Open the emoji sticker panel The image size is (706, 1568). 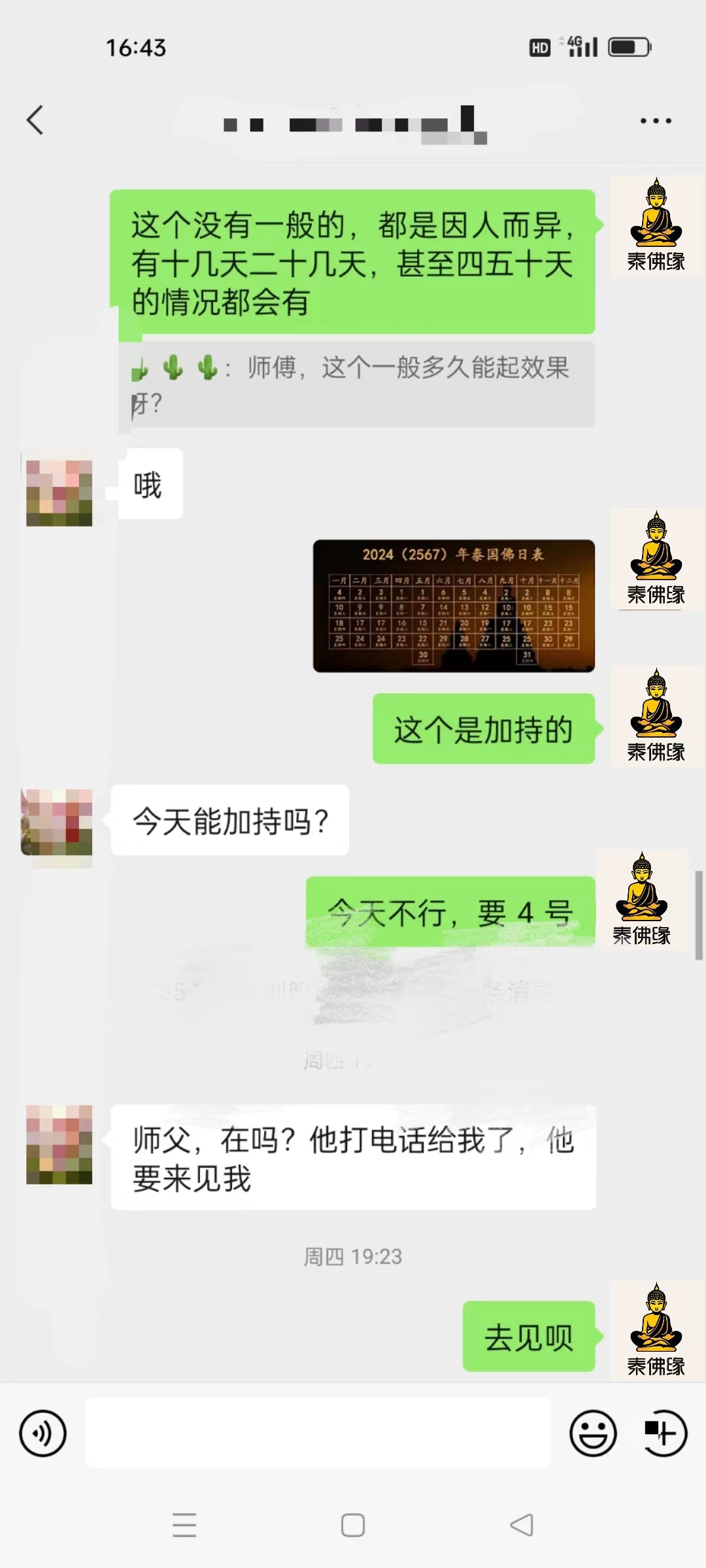593,1434
